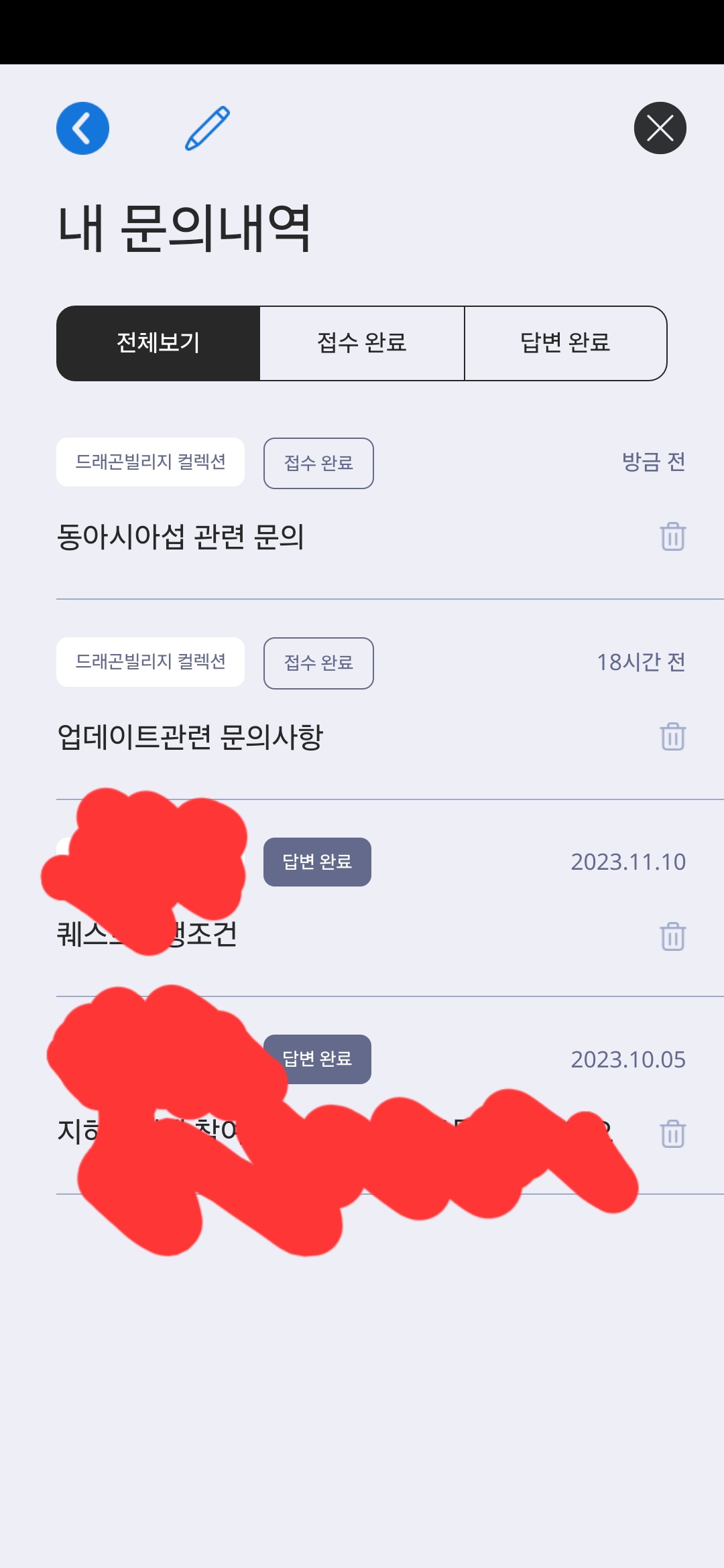The image size is (724, 1568).
Task: Write a new inquiry with pencil icon
Action: coord(207,128)
